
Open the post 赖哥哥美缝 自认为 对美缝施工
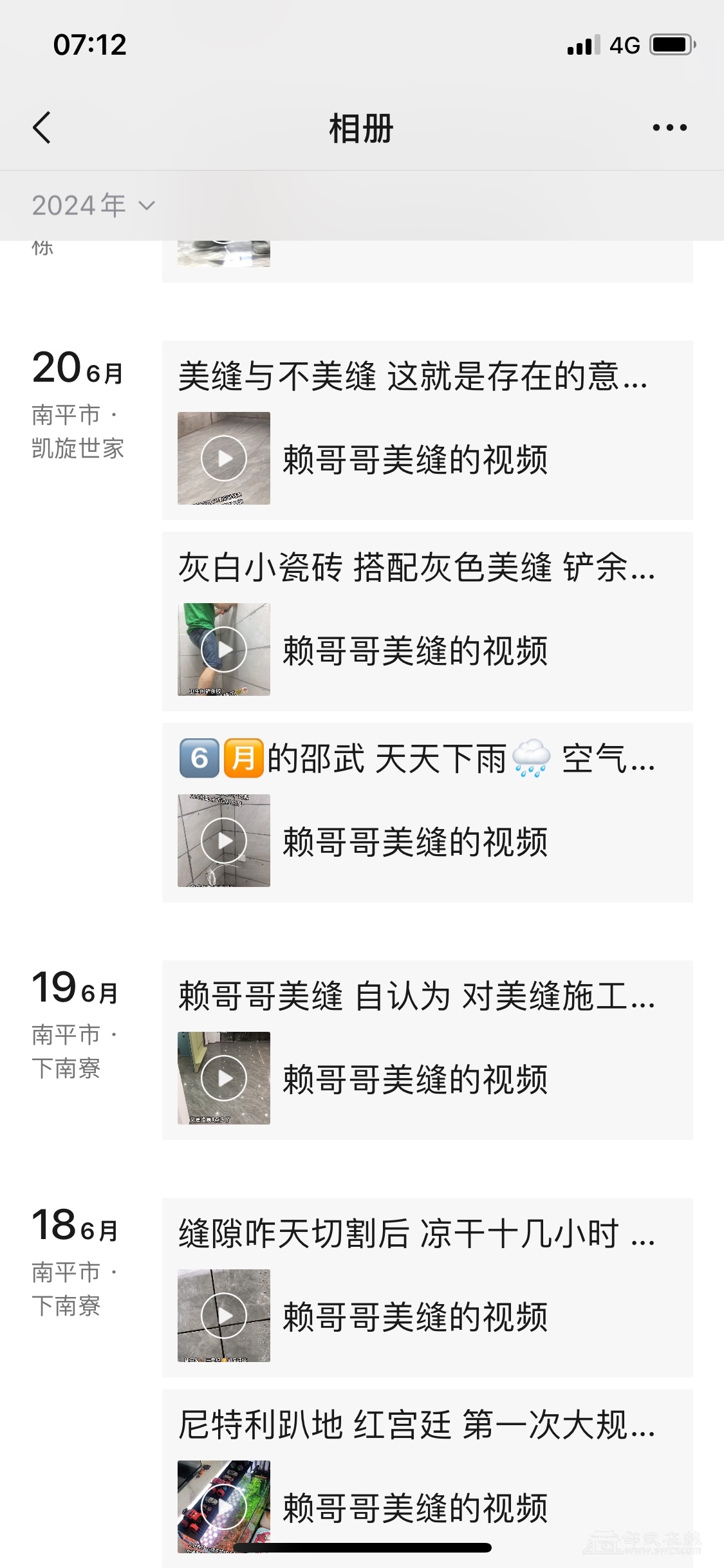pos(427,1049)
